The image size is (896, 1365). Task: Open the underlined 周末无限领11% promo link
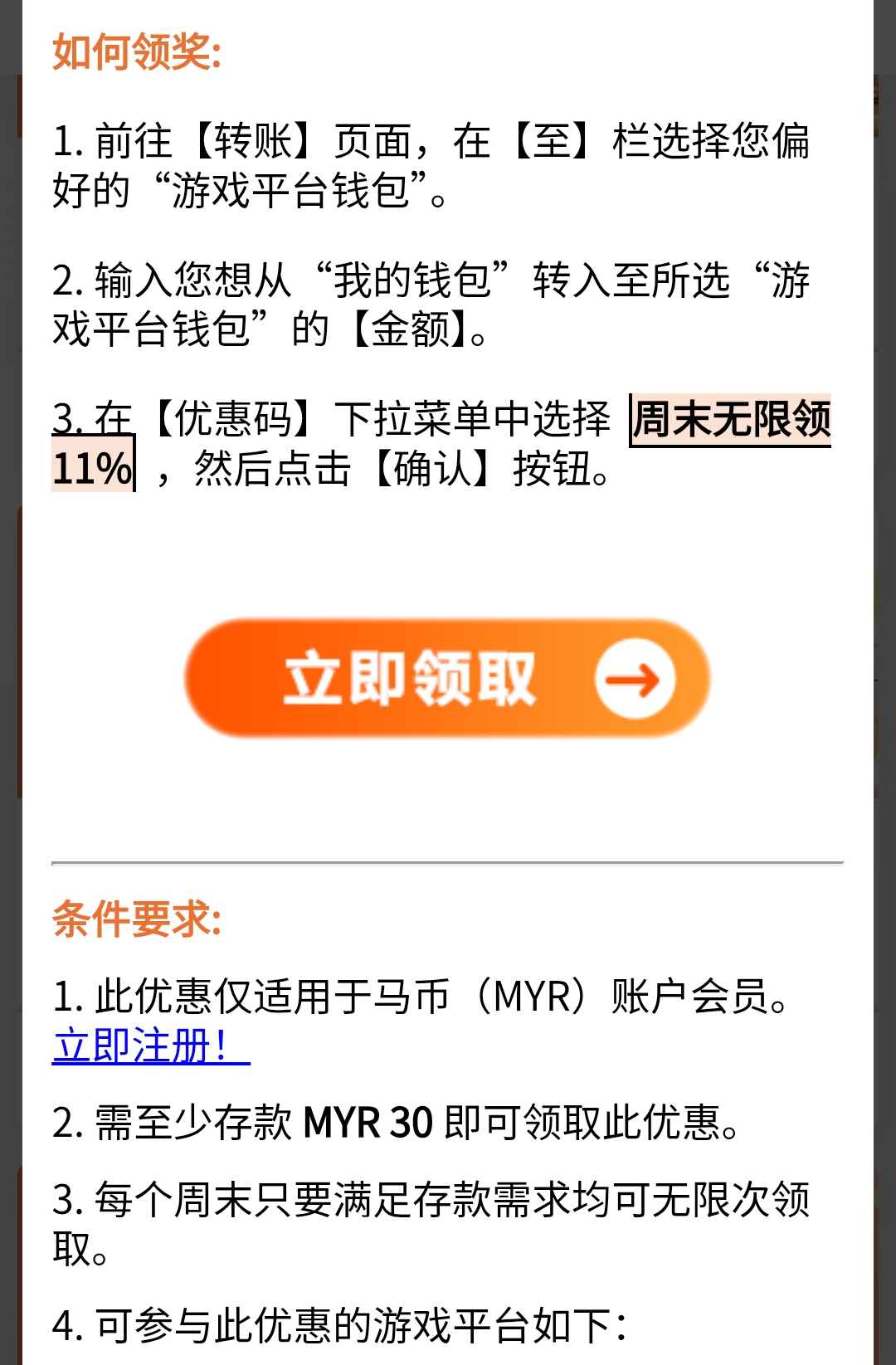pos(730,419)
